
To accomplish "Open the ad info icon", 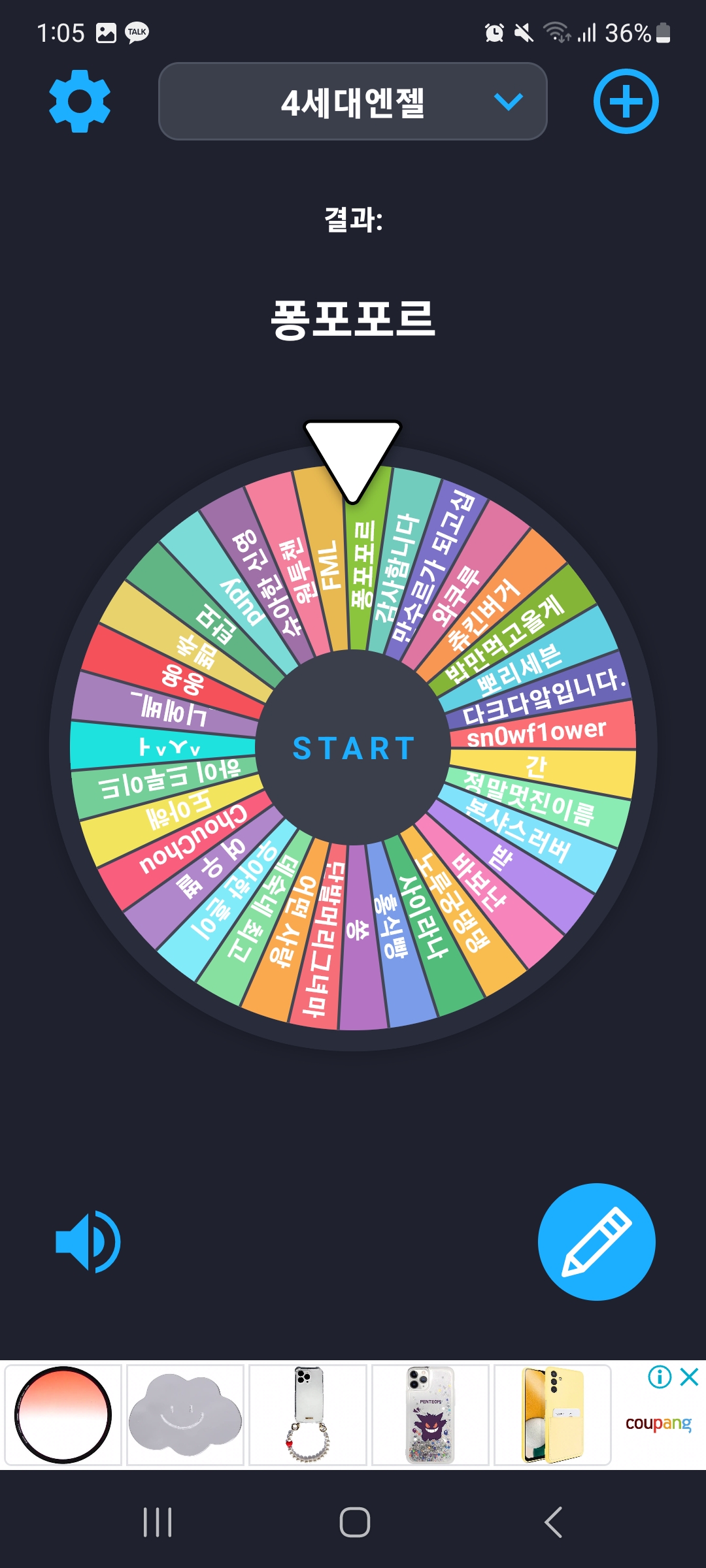I will point(659,1377).
